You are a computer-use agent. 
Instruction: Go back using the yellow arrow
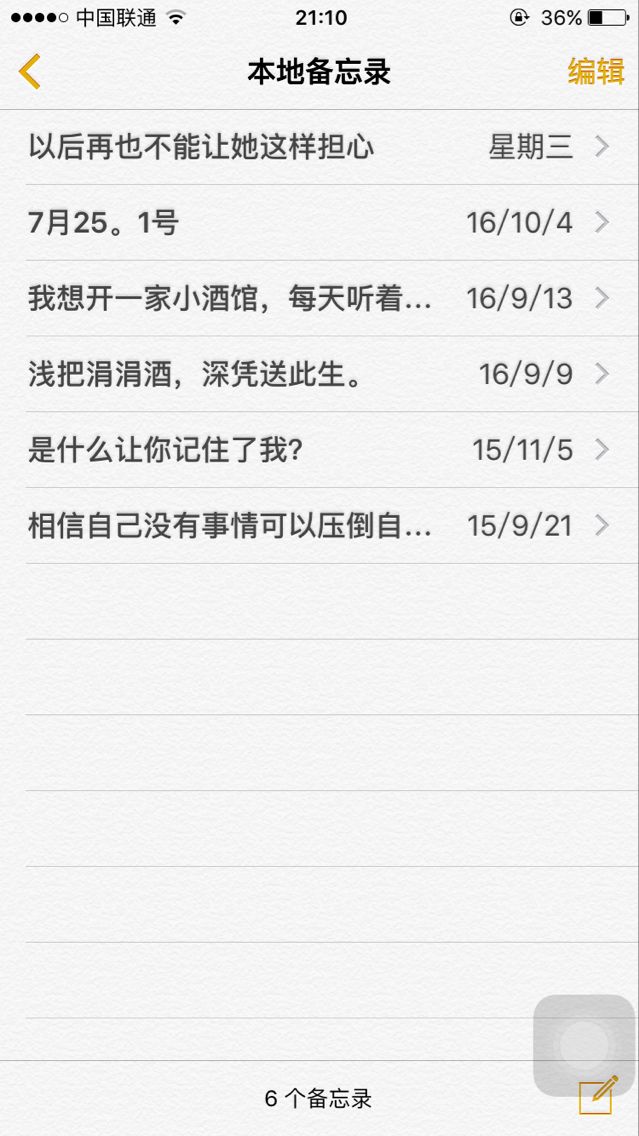29,72
